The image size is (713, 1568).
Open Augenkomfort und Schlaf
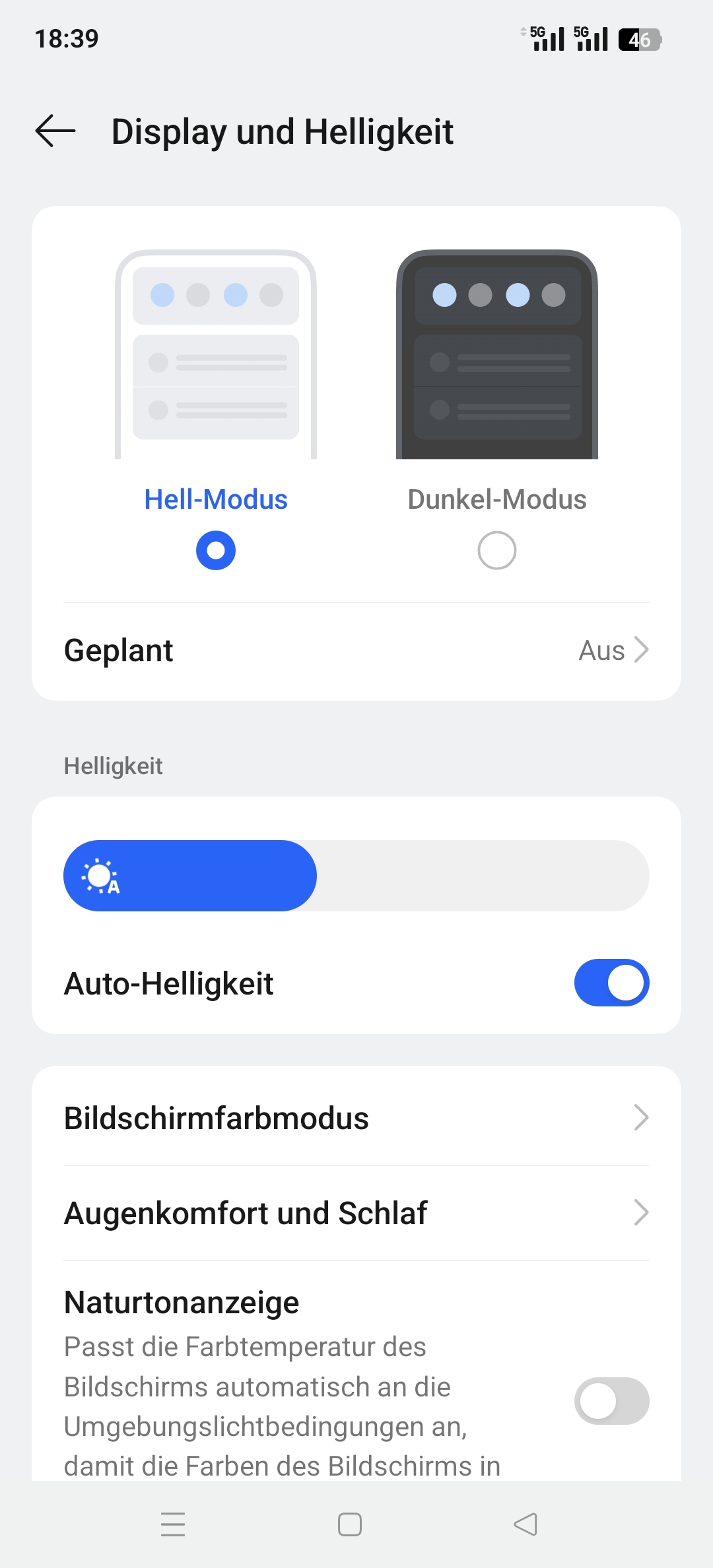coord(356,1213)
